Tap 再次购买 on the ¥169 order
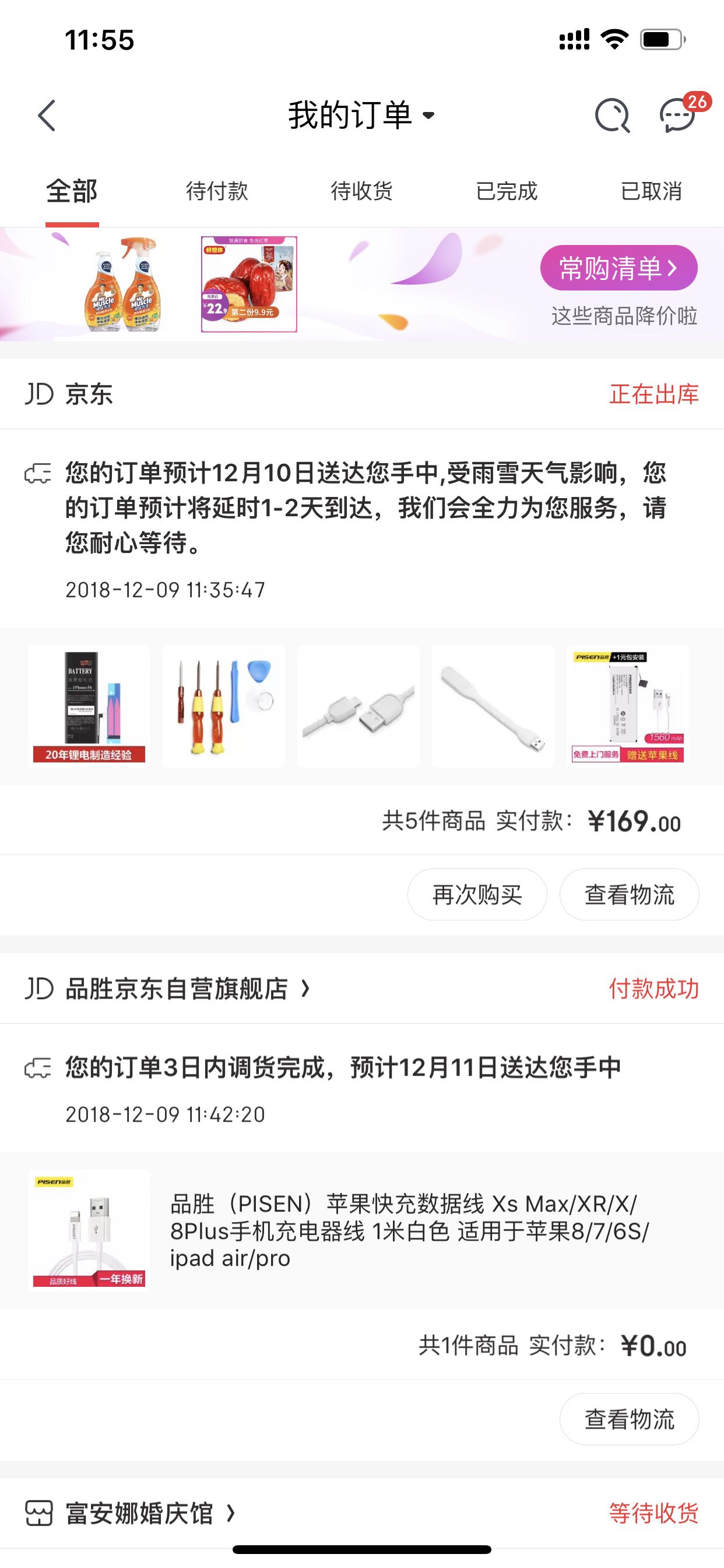This screenshot has height=1568, width=724. coord(477,894)
